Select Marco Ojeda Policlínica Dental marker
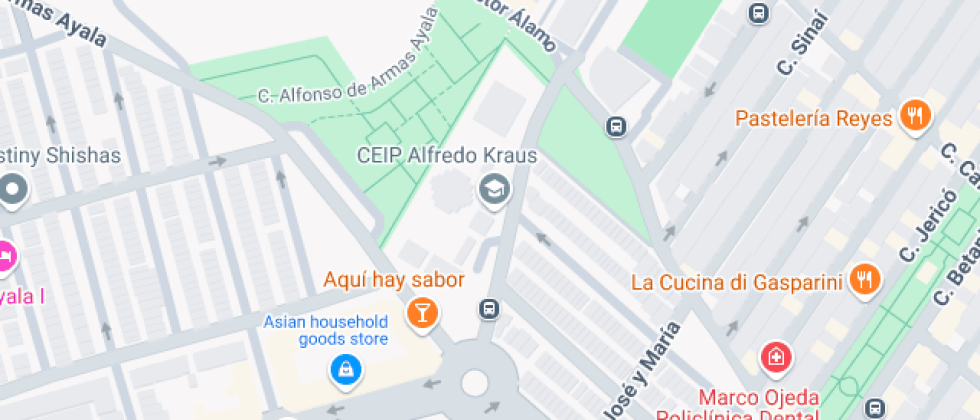The width and height of the screenshot is (980, 420). [775, 357]
